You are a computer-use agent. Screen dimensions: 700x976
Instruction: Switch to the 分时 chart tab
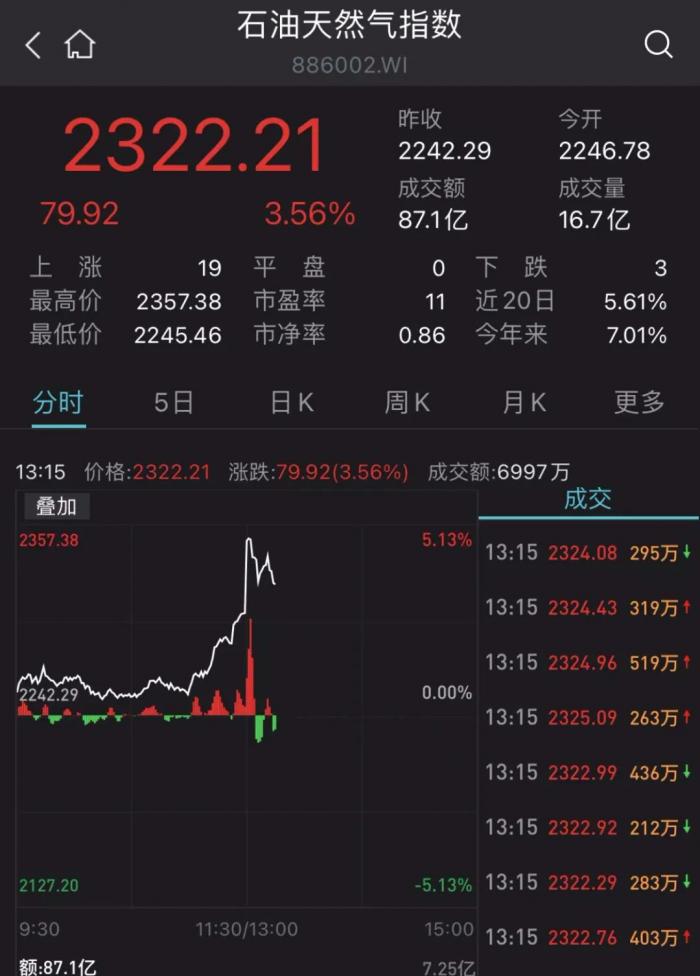(58, 403)
